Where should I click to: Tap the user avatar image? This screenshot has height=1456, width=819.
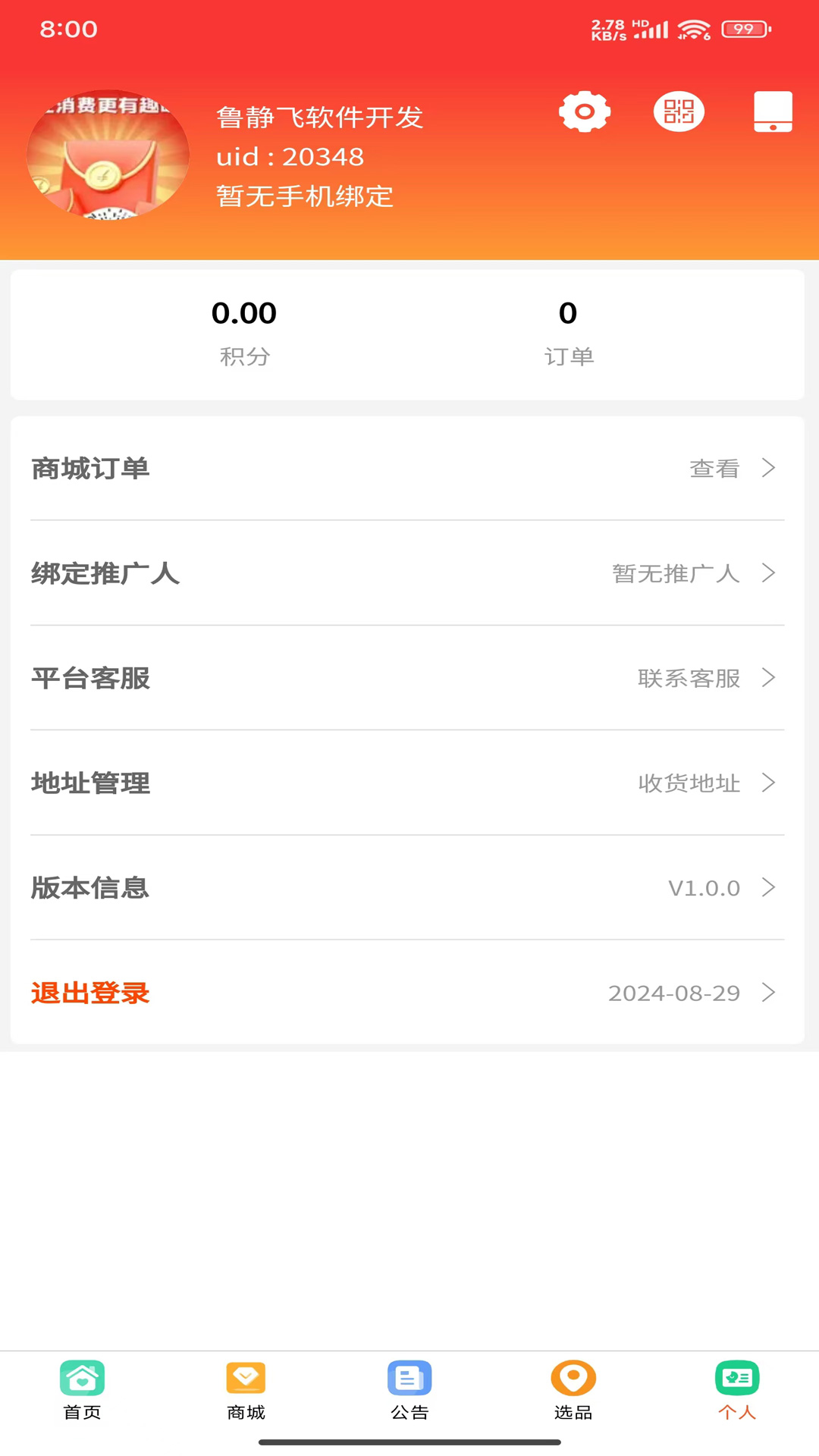(x=108, y=154)
